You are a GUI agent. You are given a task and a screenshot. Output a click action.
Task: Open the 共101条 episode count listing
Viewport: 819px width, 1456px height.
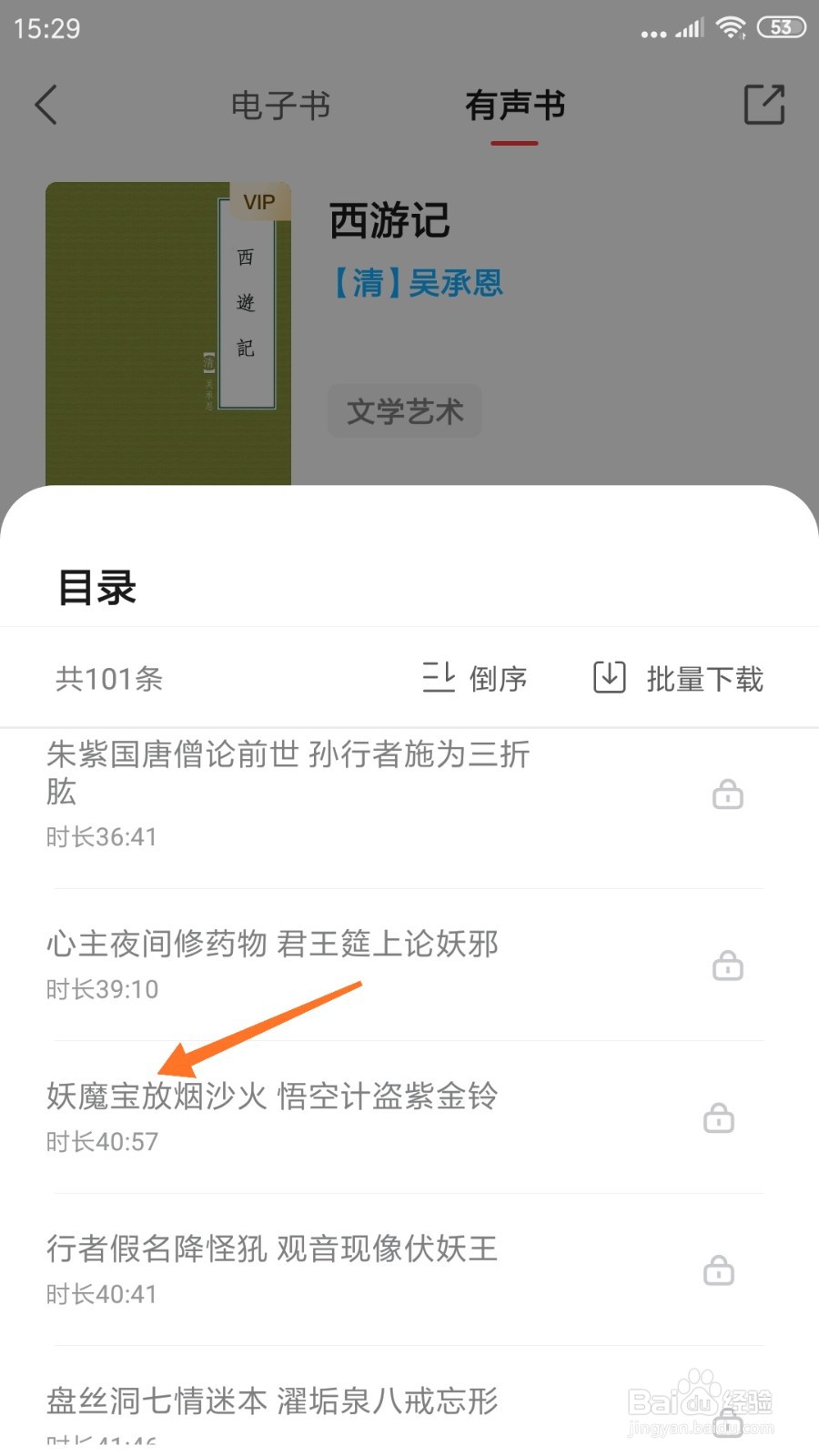[x=108, y=679]
